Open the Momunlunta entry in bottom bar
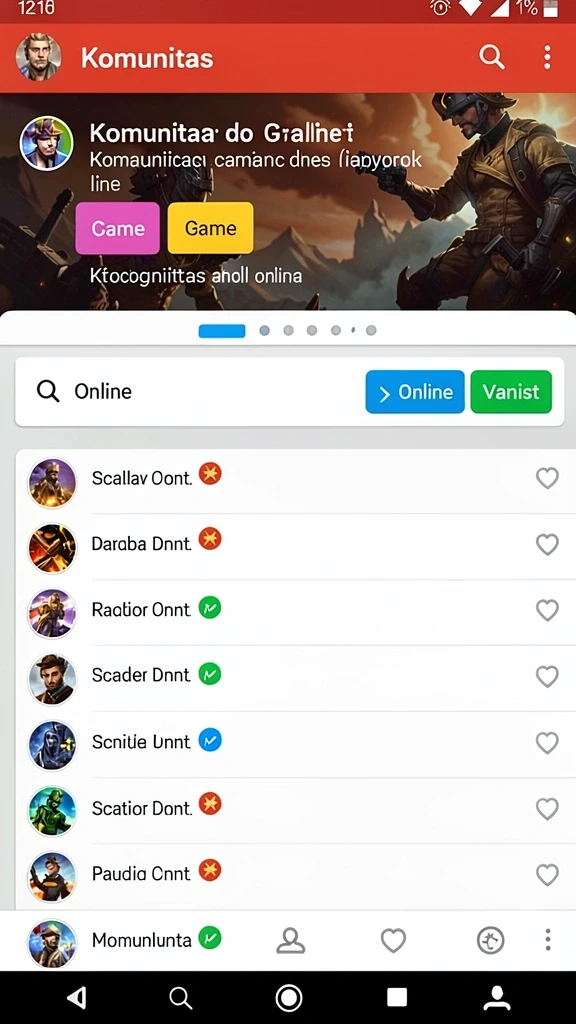This screenshot has width=576, height=1024. coord(124,941)
